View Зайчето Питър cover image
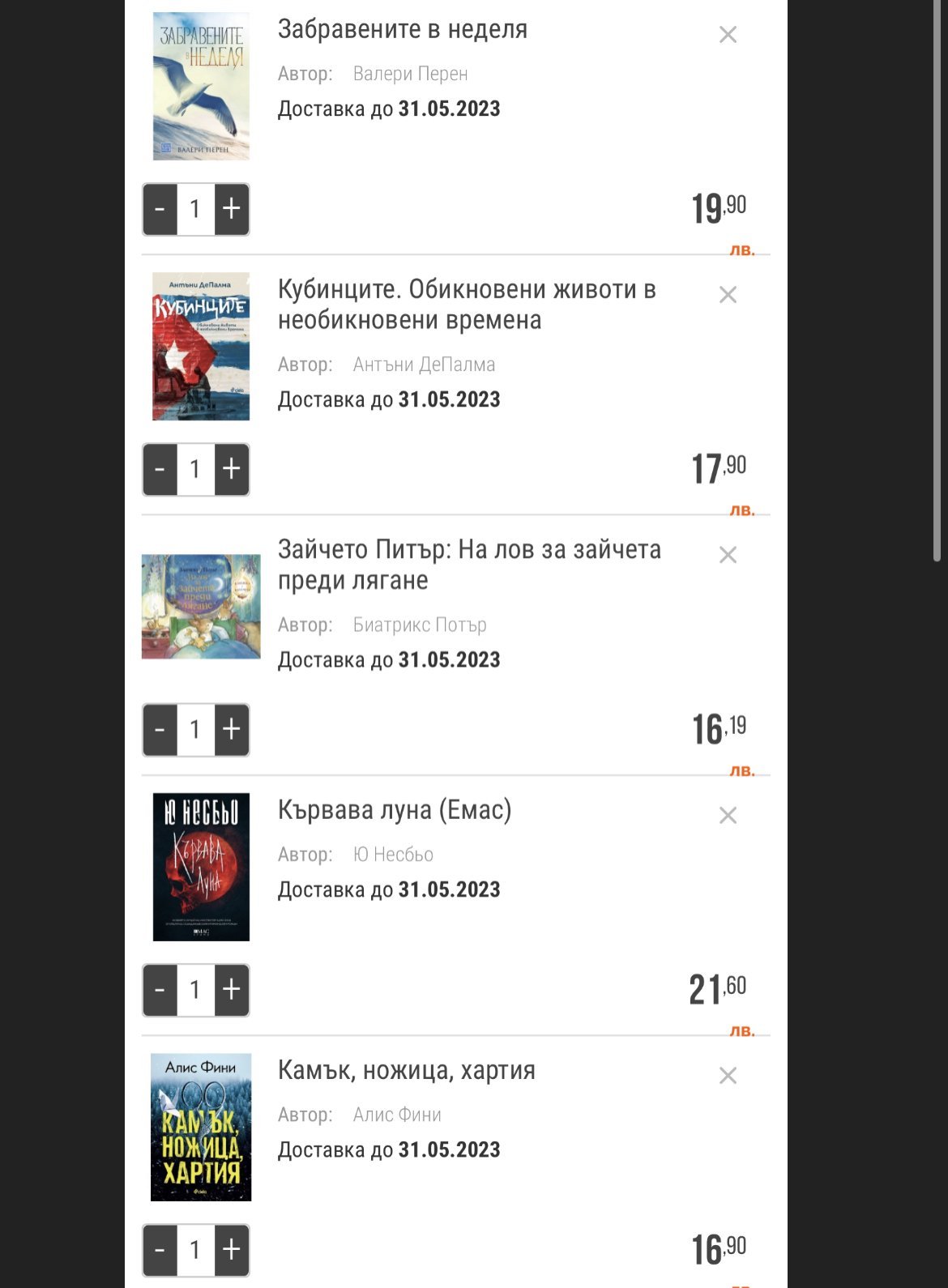948x1288 pixels. pos(201,607)
